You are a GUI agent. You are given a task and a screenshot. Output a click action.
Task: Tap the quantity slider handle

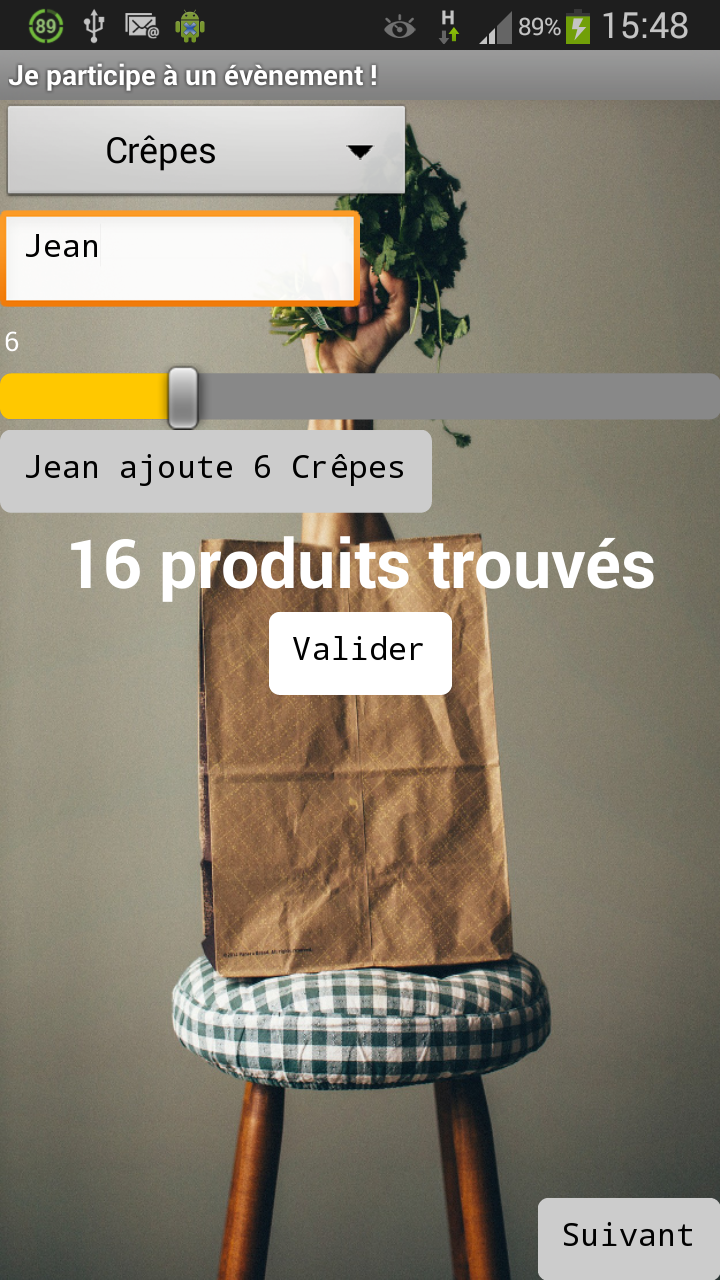point(183,397)
